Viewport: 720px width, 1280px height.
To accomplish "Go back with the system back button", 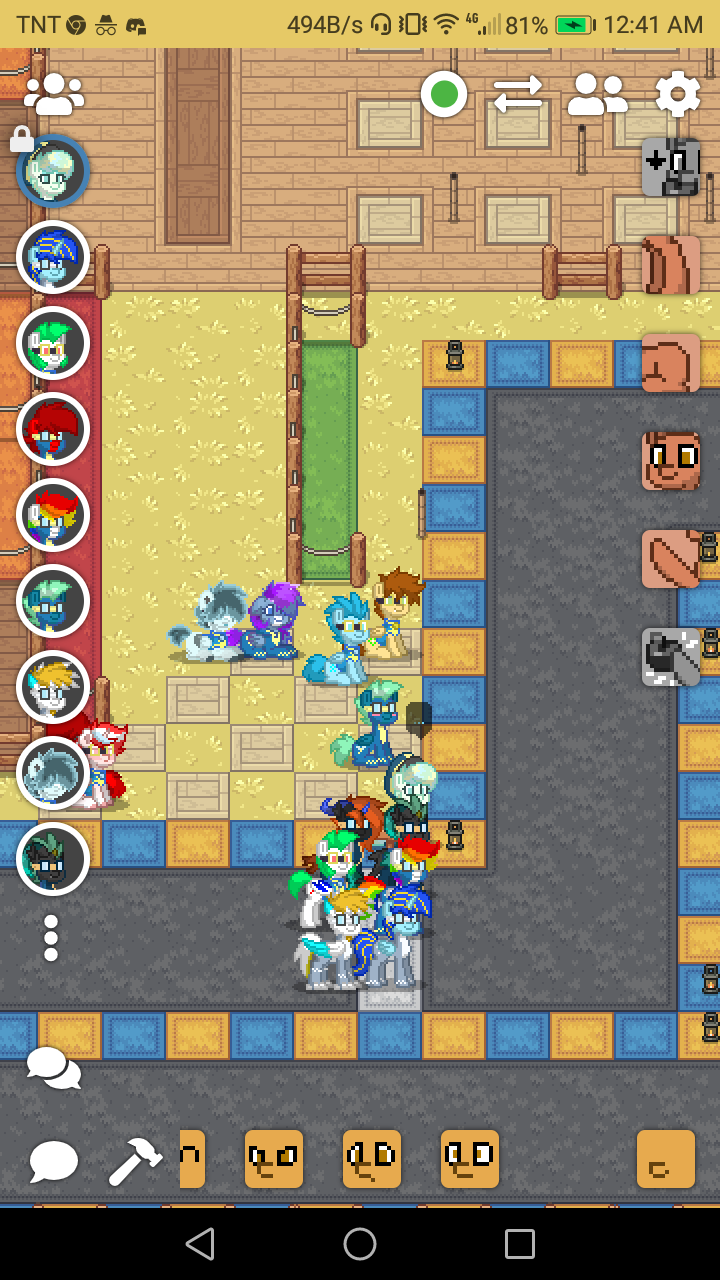I will pos(200,1244).
